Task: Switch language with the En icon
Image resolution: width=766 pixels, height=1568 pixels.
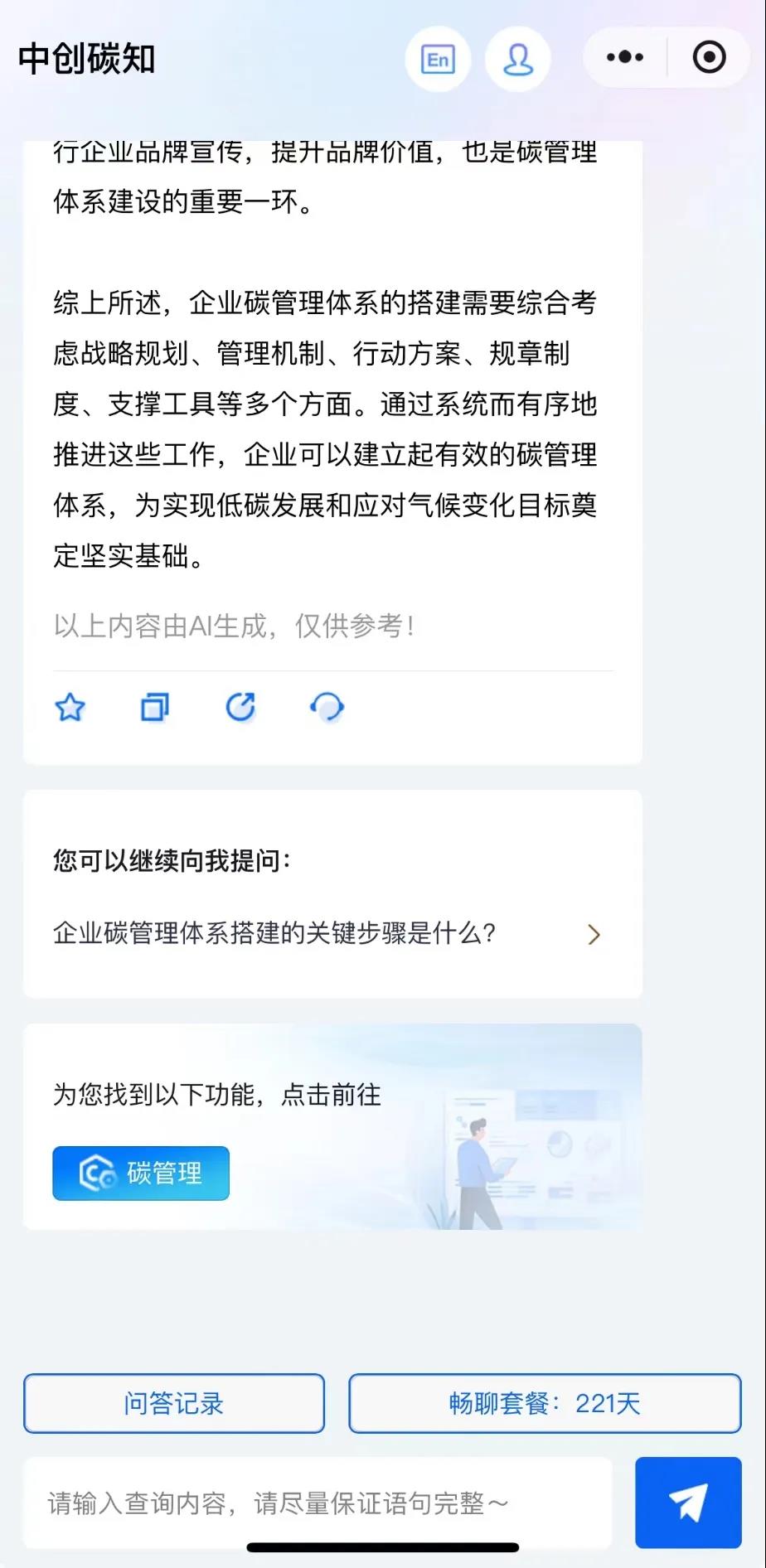Action: tap(438, 59)
